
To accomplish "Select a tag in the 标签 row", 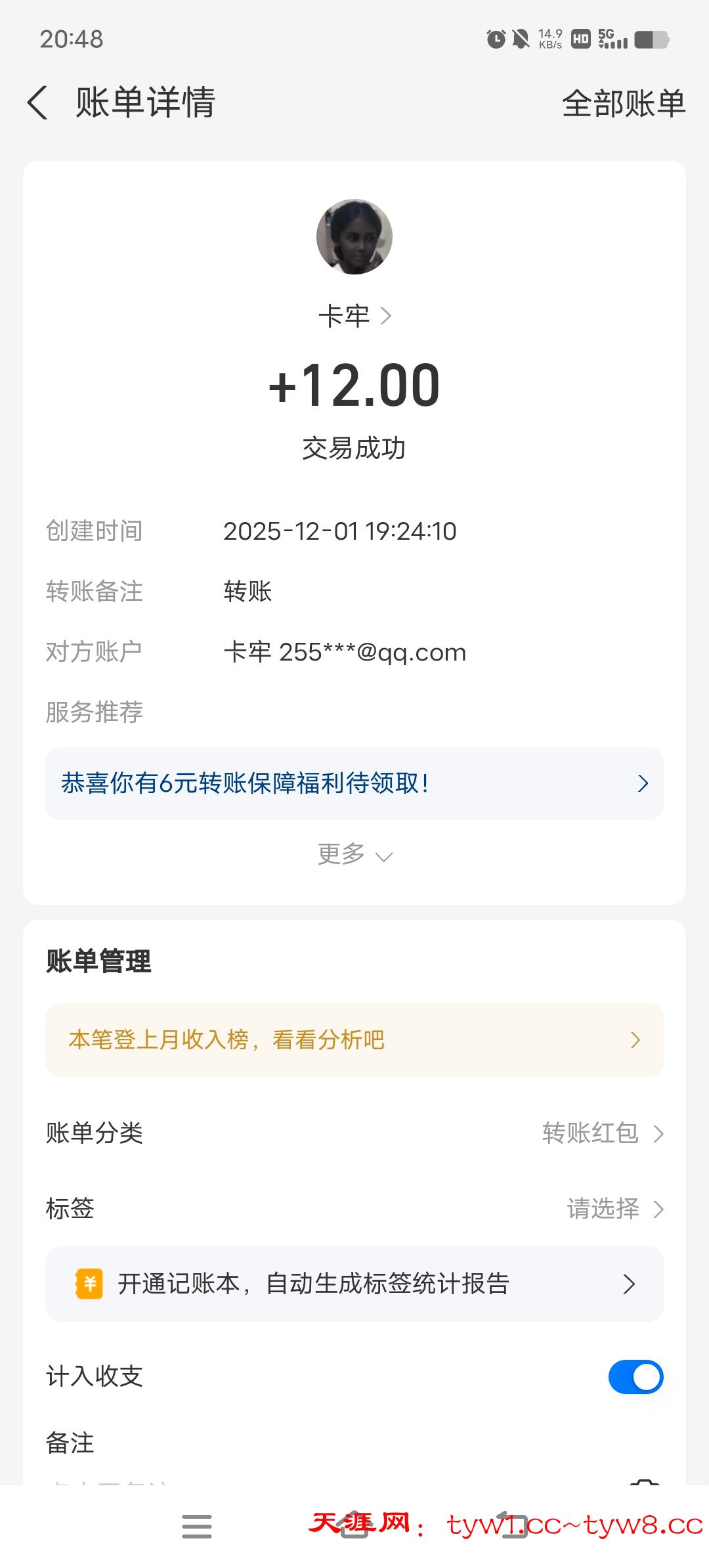I will [614, 1209].
